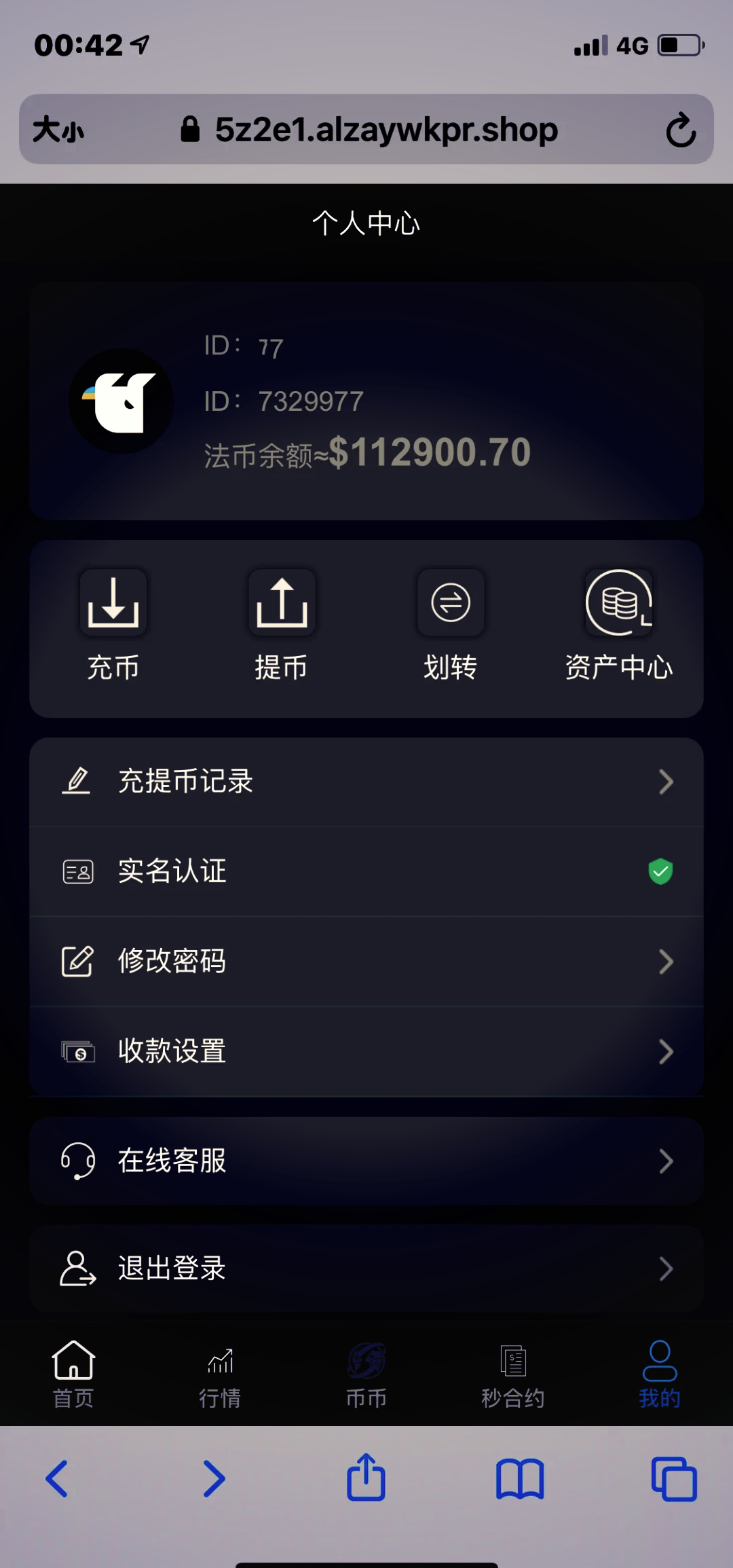Tap the 提币 withdraw icon
The height and width of the screenshot is (1568, 733).
pos(282,602)
